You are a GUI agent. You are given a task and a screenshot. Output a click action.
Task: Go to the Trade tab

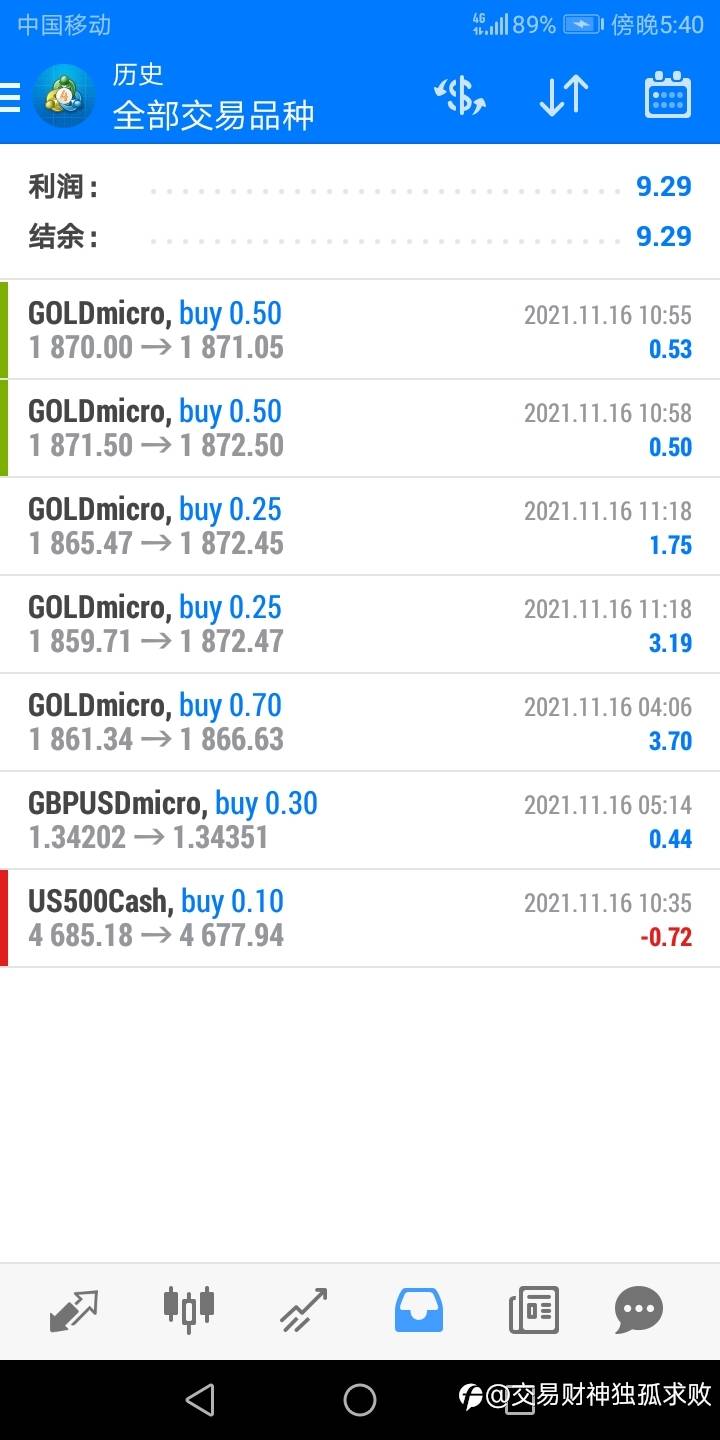click(304, 1310)
